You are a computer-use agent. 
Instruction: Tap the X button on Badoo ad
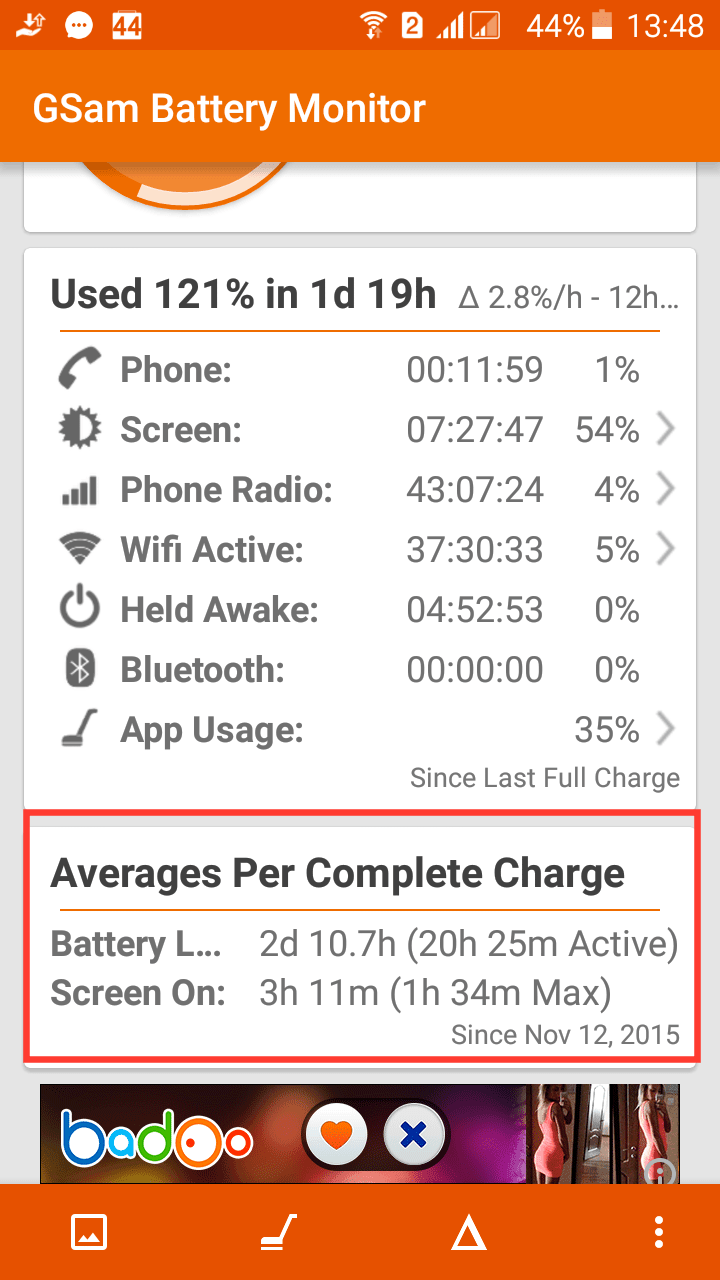[412, 1136]
